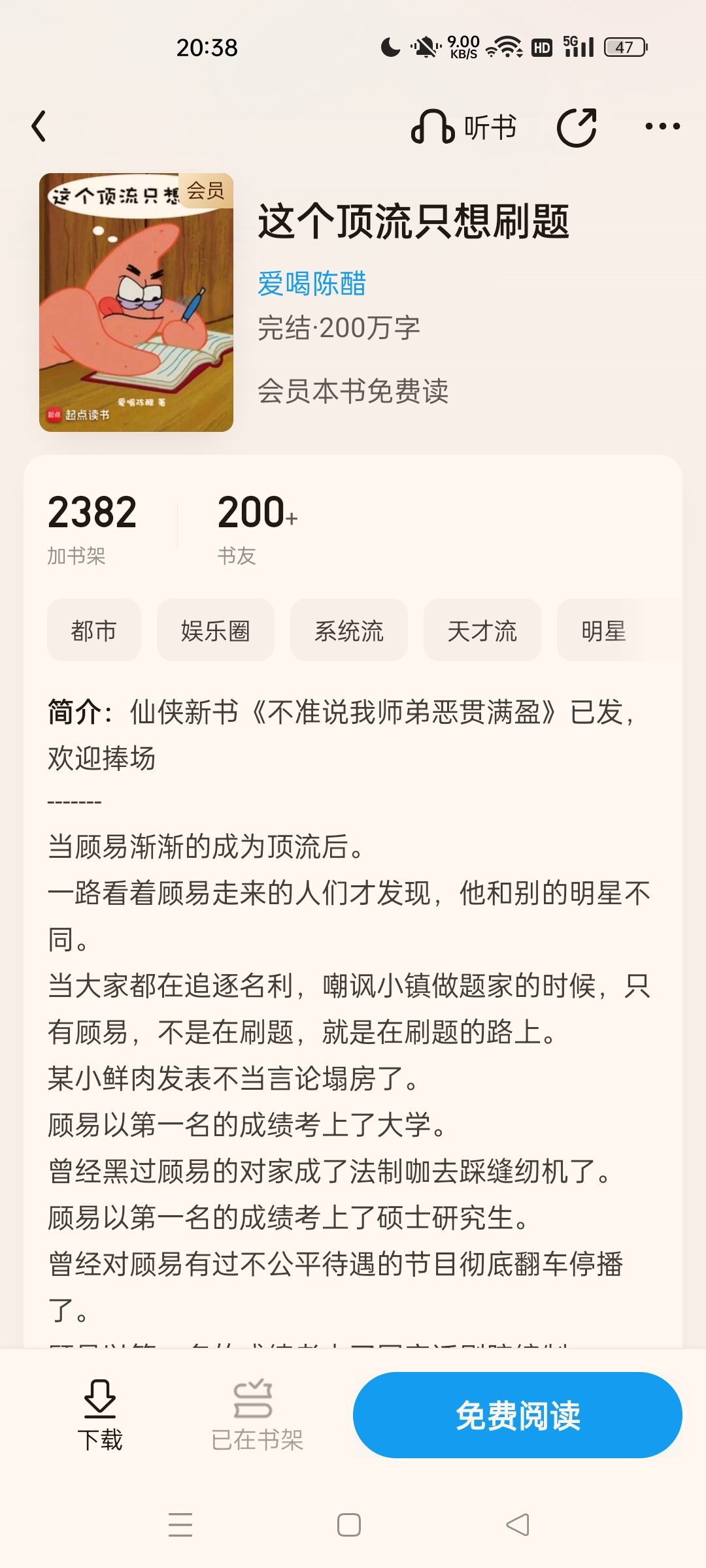Share this book via the share icon

click(577, 127)
